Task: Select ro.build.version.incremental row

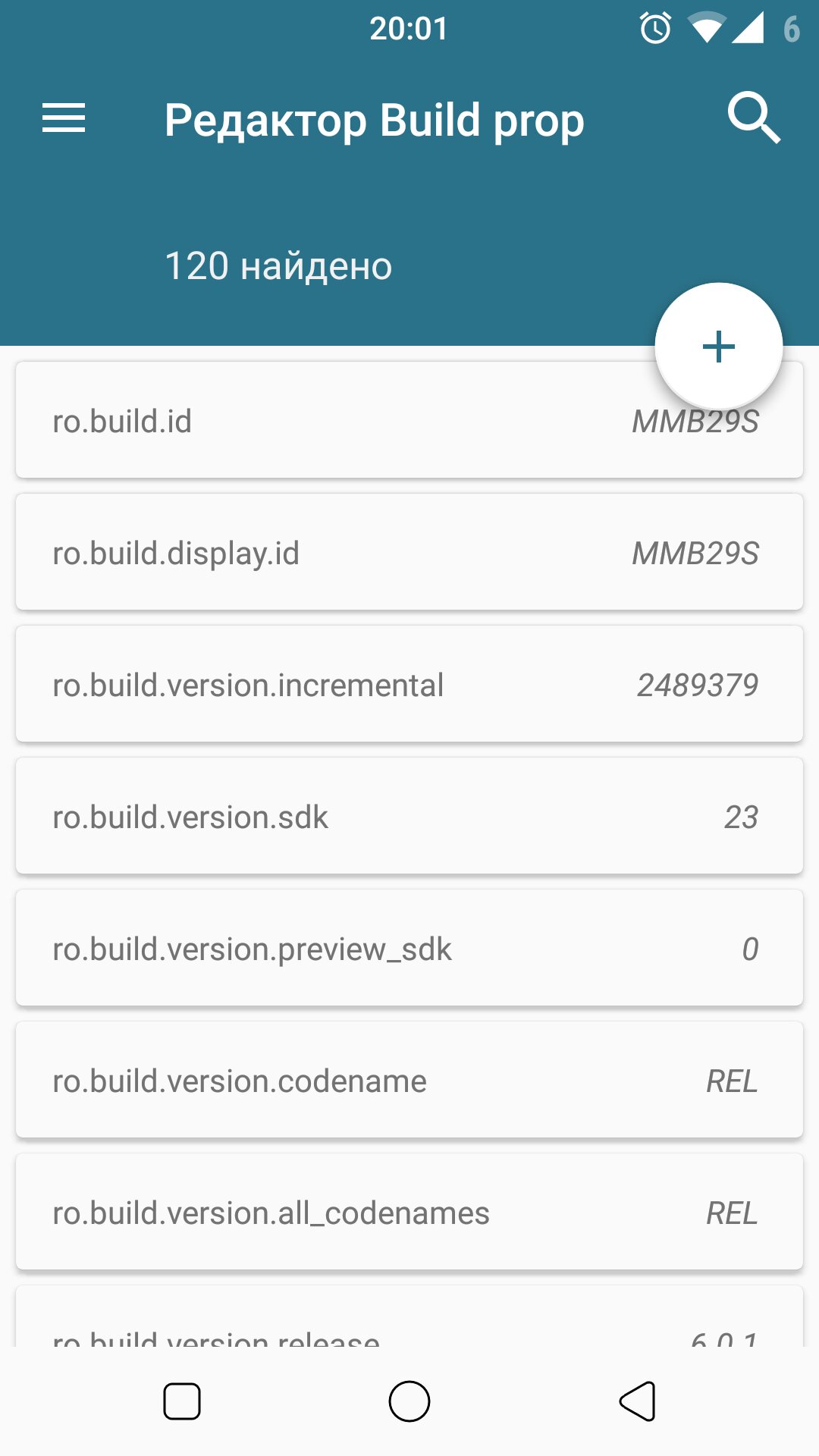Action: click(409, 685)
